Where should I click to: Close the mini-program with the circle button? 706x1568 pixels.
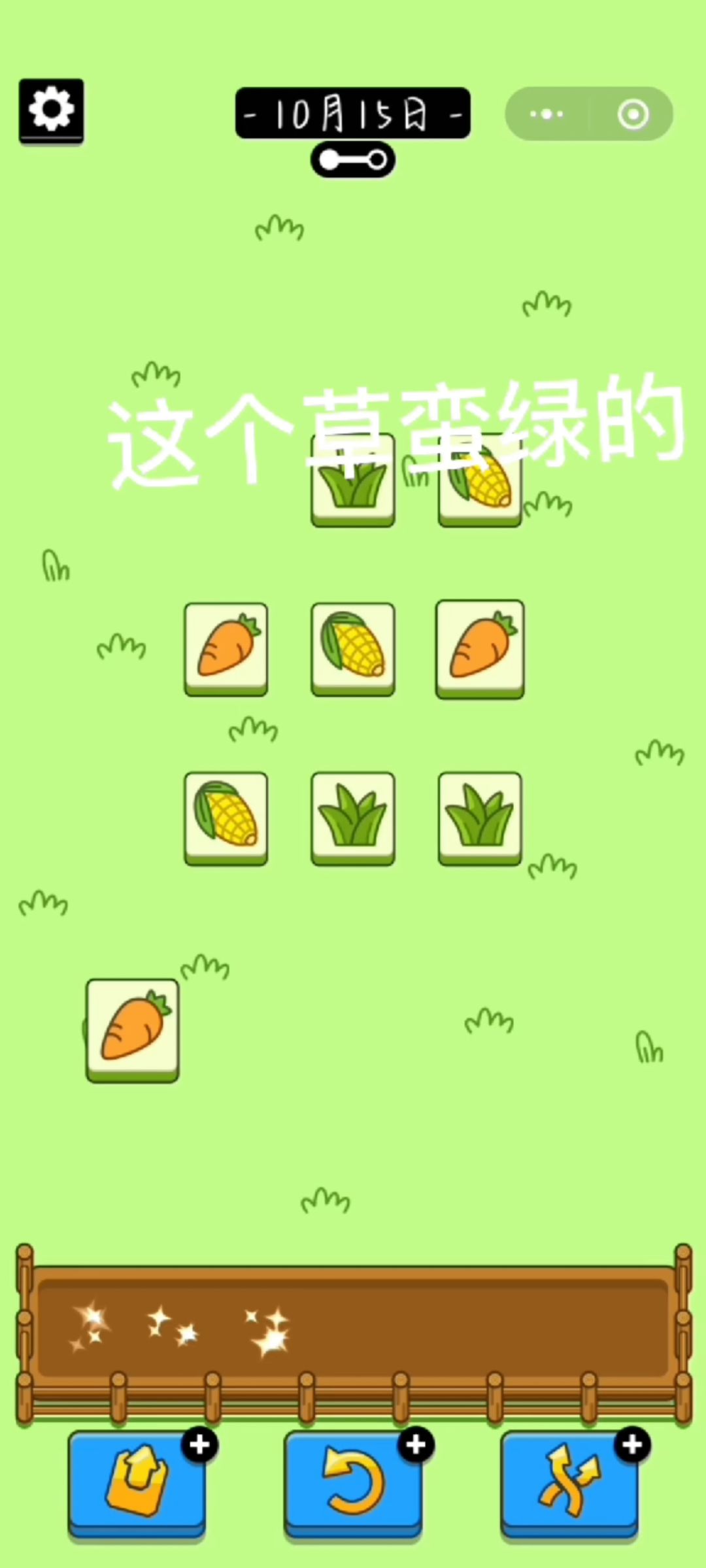[633, 114]
